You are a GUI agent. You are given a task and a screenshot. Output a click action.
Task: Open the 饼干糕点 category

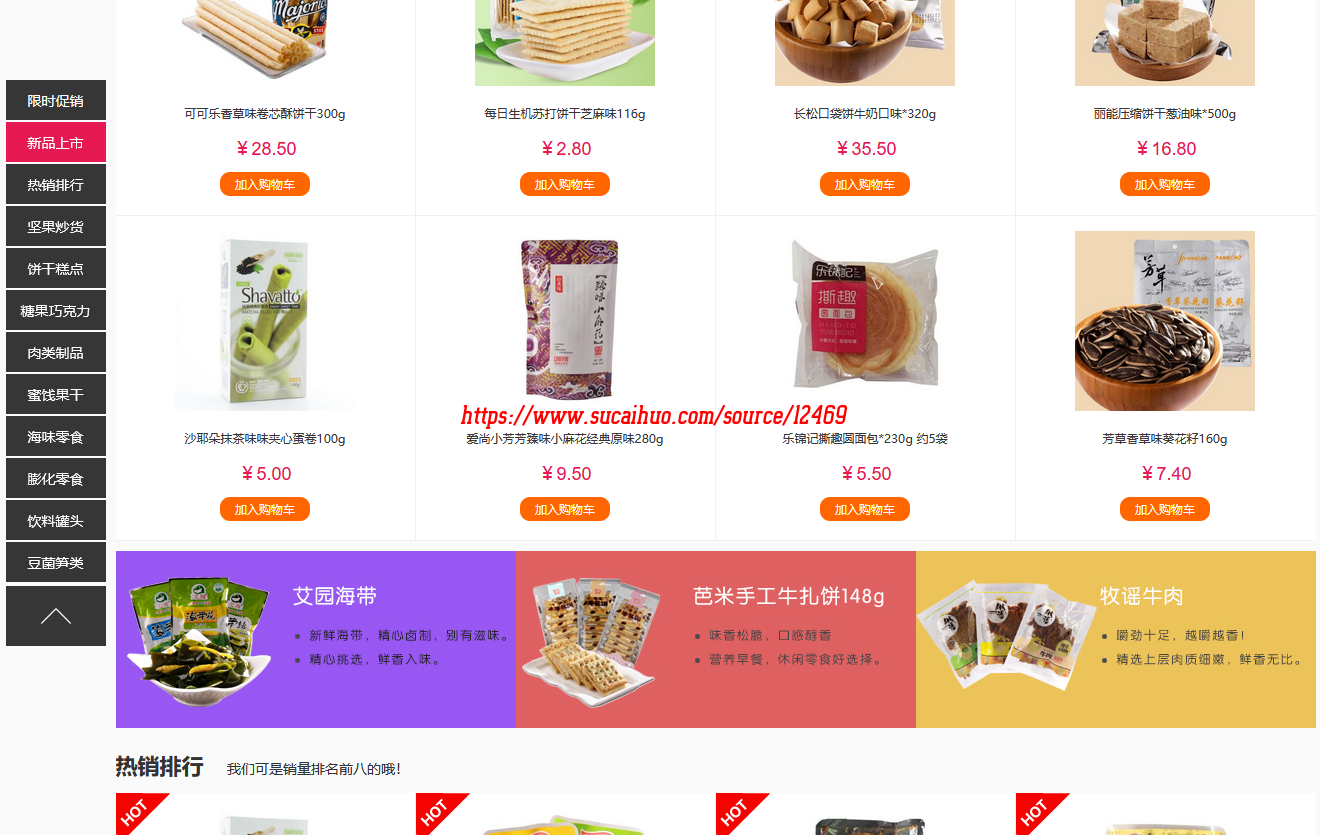coord(56,269)
